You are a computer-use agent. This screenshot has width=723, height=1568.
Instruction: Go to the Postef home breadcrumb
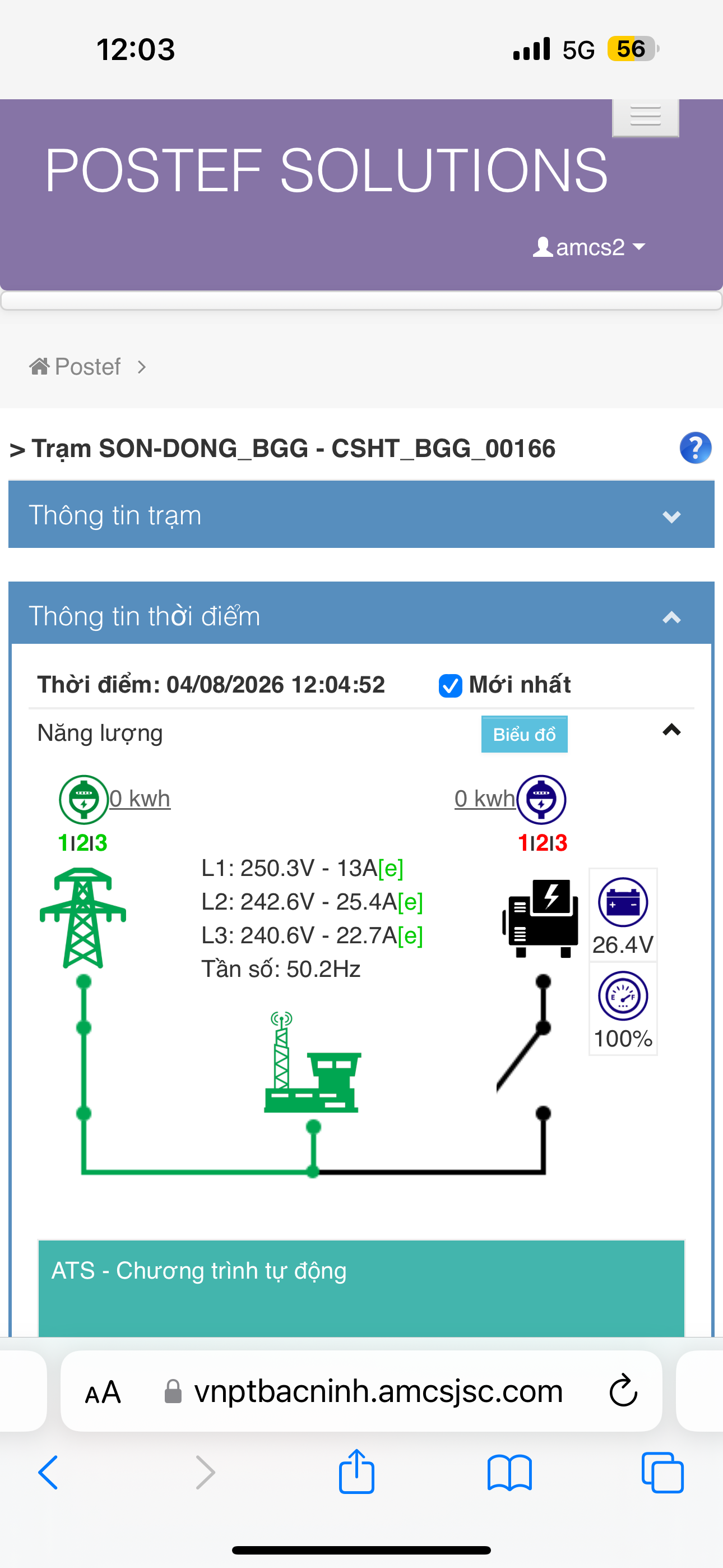coord(76,366)
